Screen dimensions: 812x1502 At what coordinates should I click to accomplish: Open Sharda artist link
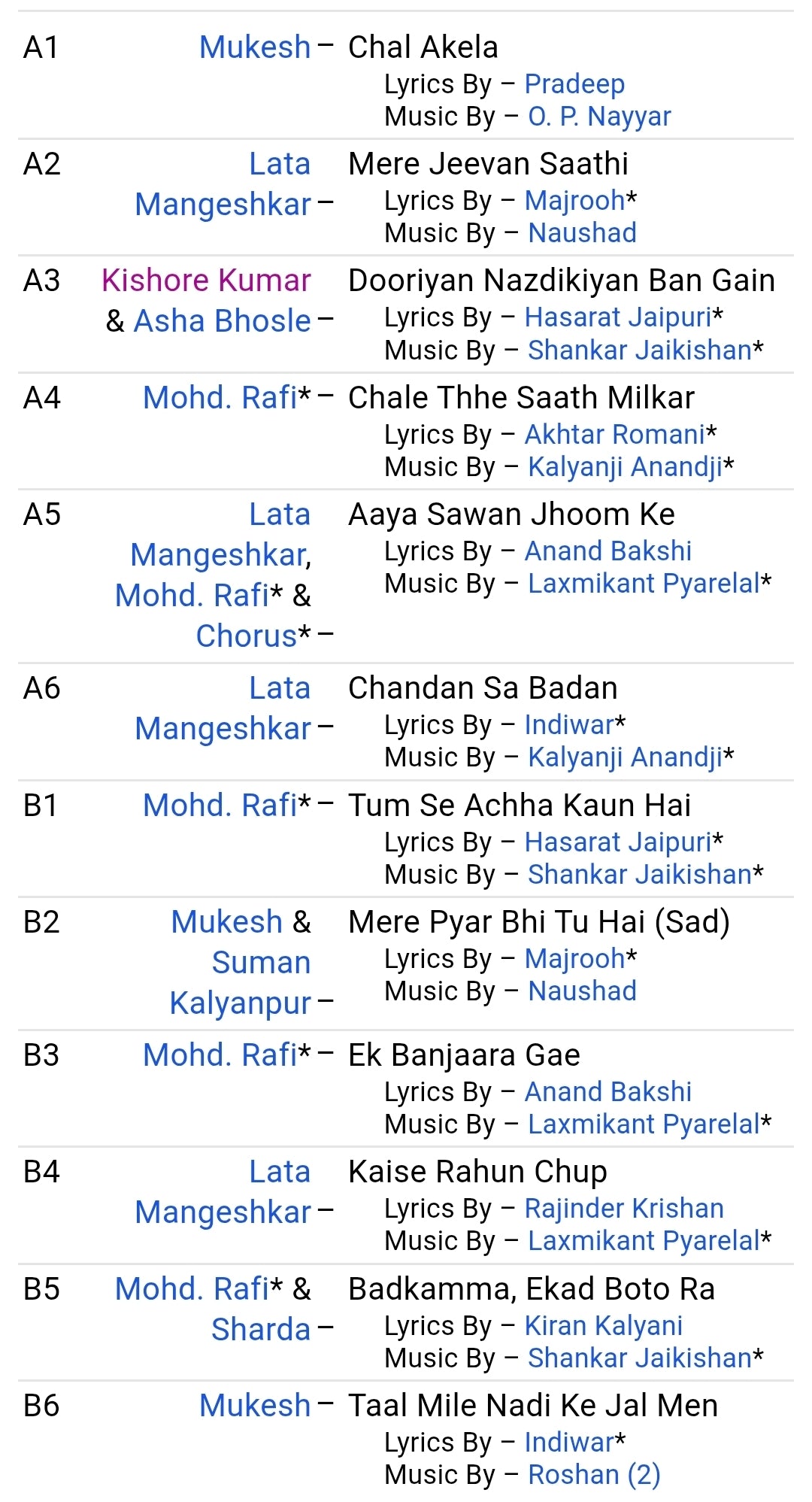(261, 1330)
